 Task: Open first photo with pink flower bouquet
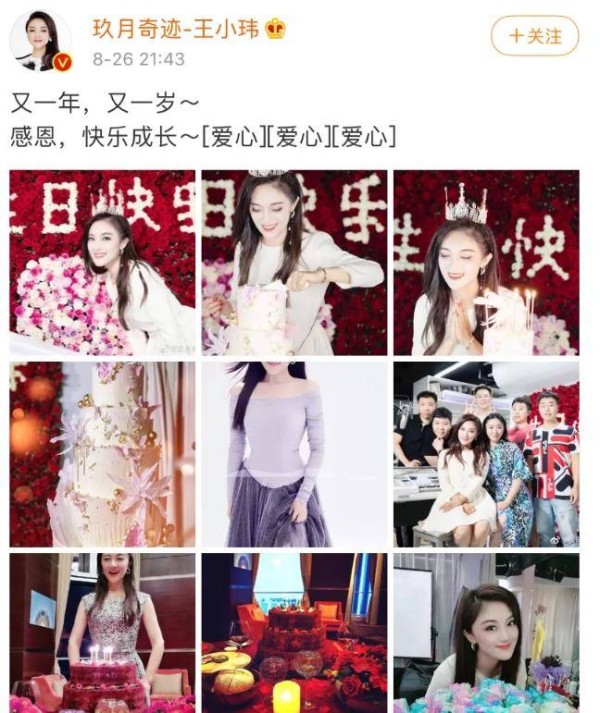(x=103, y=262)
